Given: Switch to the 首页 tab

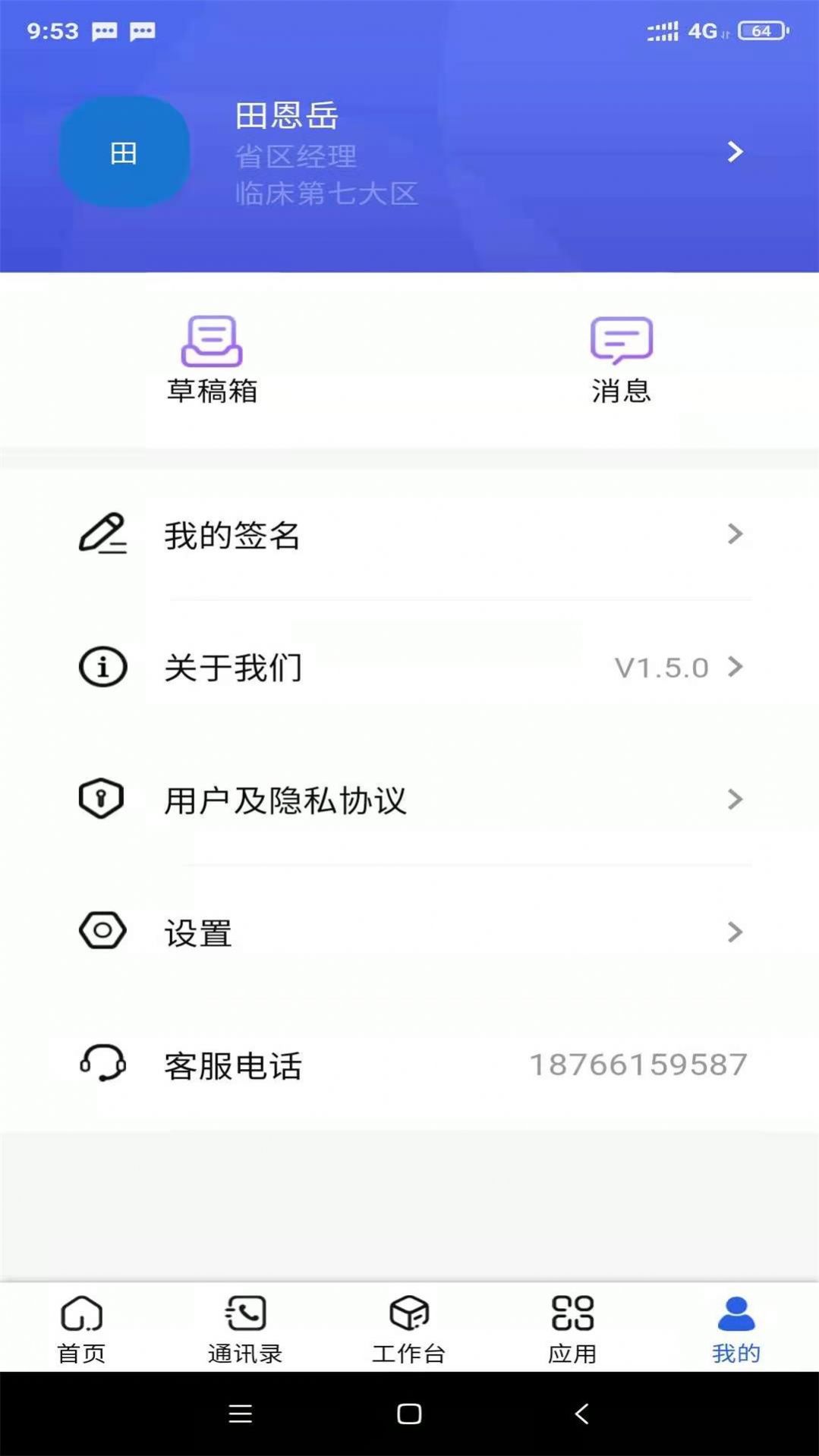Looking at the screenshot, I should [x=82, y=1329].
